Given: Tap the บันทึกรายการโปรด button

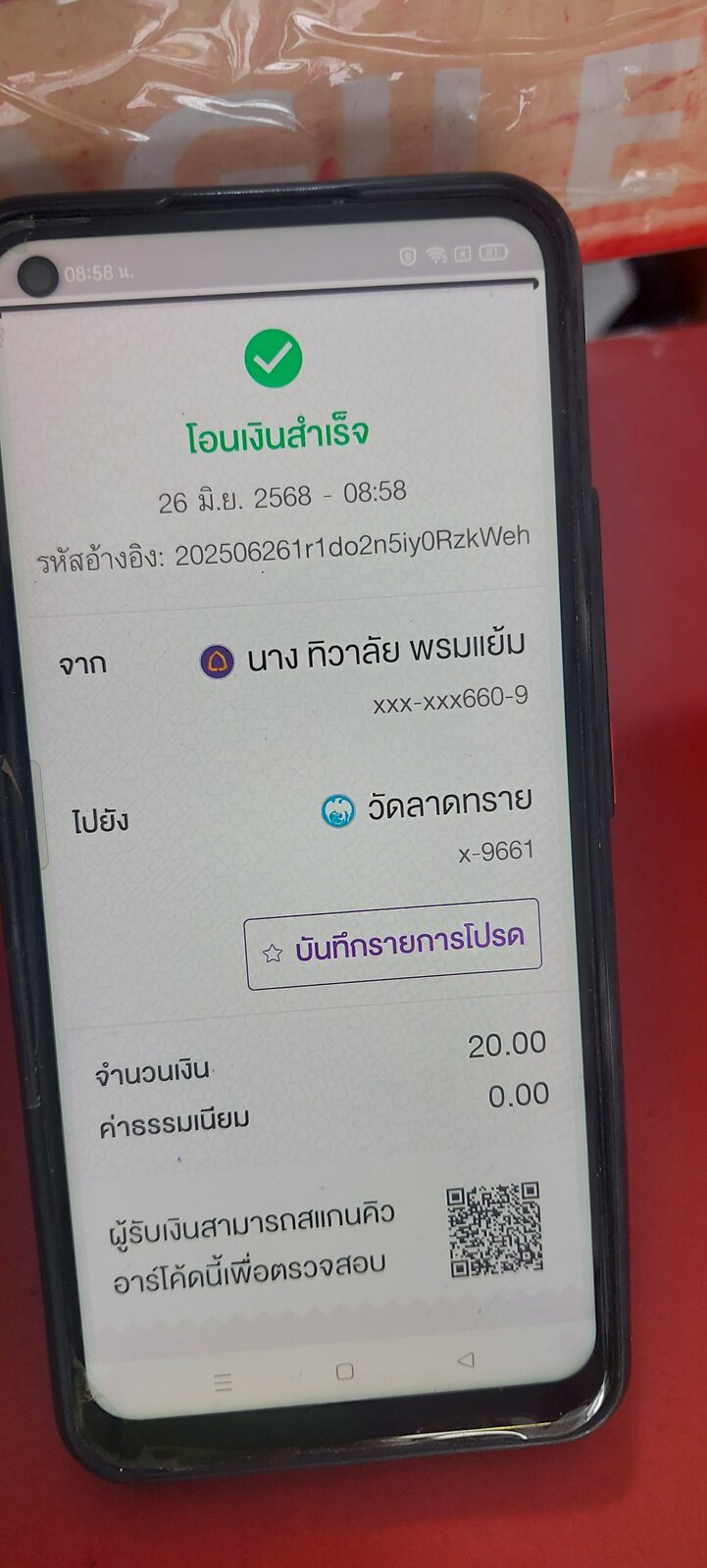Looking at the screenshot, I should [393, 944].
